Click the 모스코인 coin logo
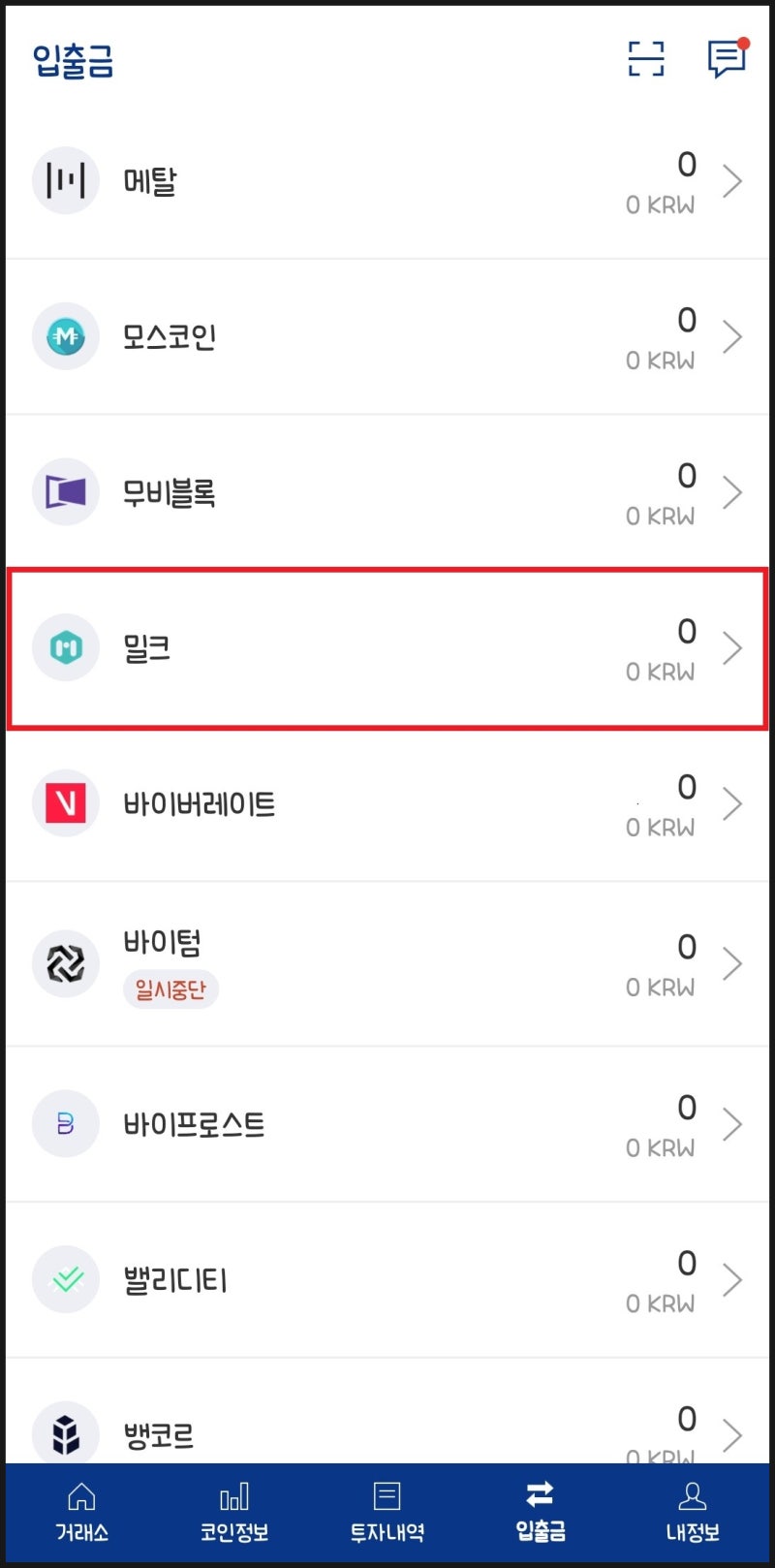 pos(66,336)
